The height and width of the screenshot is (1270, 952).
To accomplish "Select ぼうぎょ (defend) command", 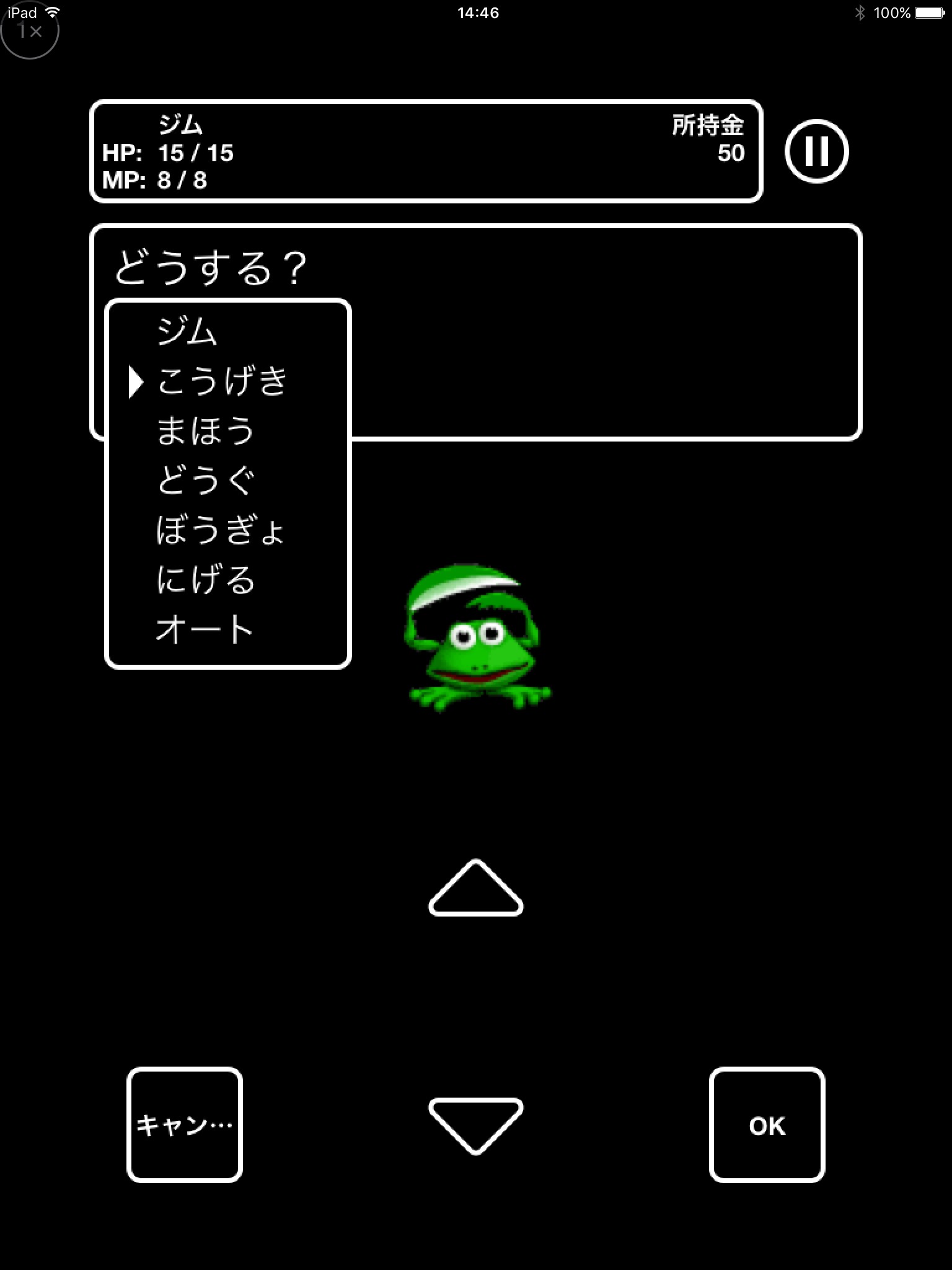I will (x=221, y=530).
